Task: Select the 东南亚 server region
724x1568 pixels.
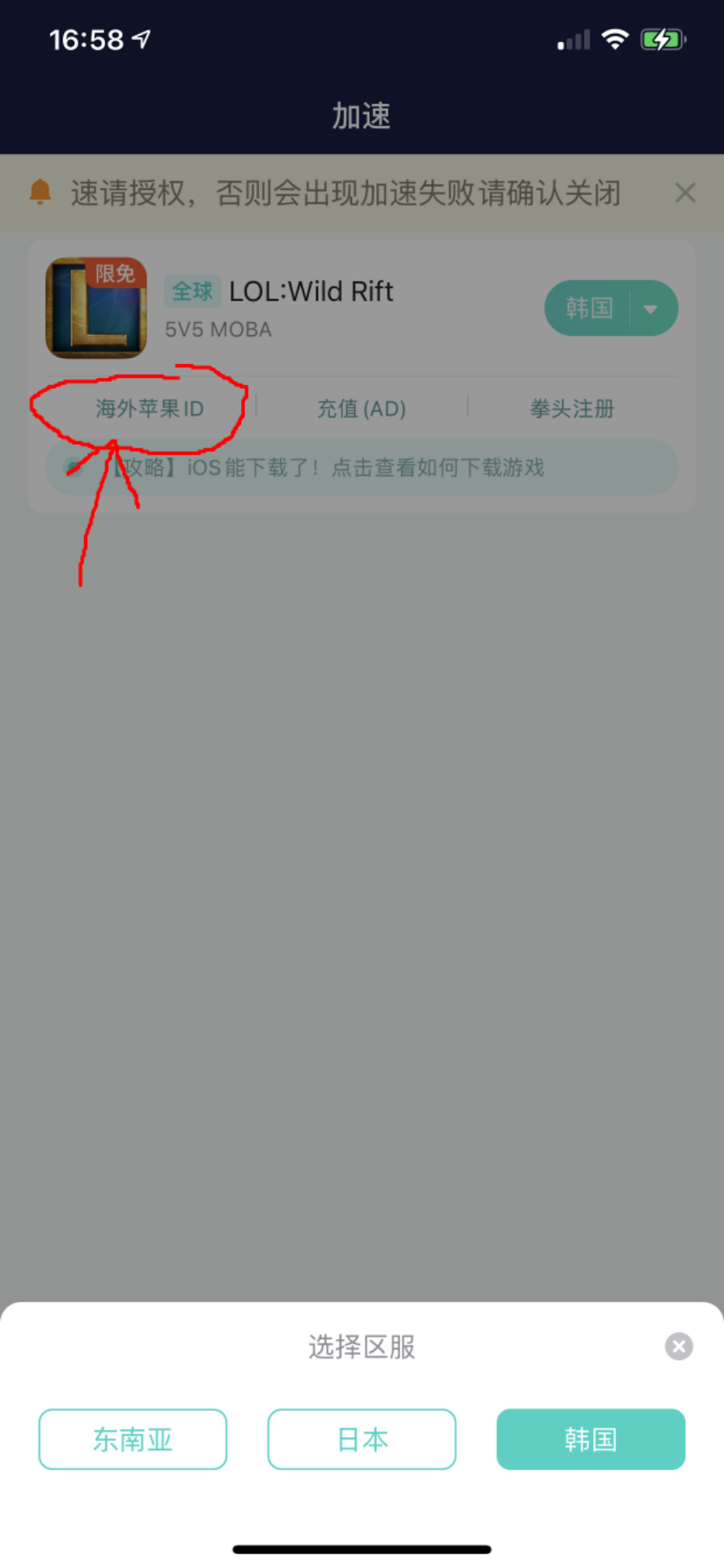Action: point(133,1439)
